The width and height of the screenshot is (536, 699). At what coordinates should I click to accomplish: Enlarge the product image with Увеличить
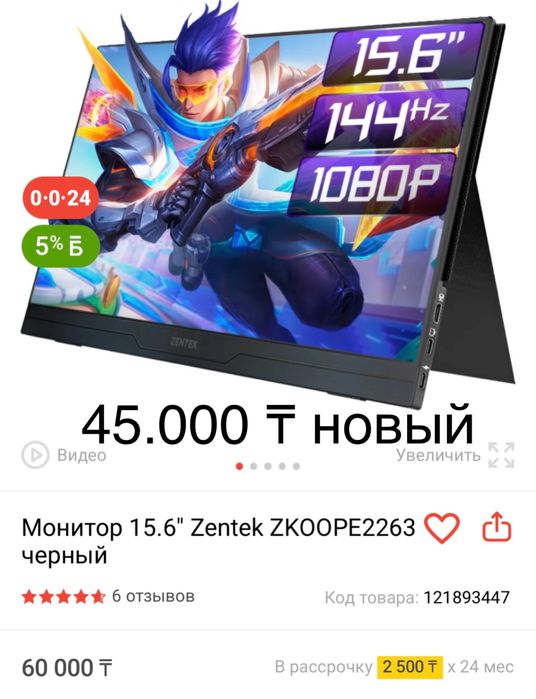click(455, 455)
